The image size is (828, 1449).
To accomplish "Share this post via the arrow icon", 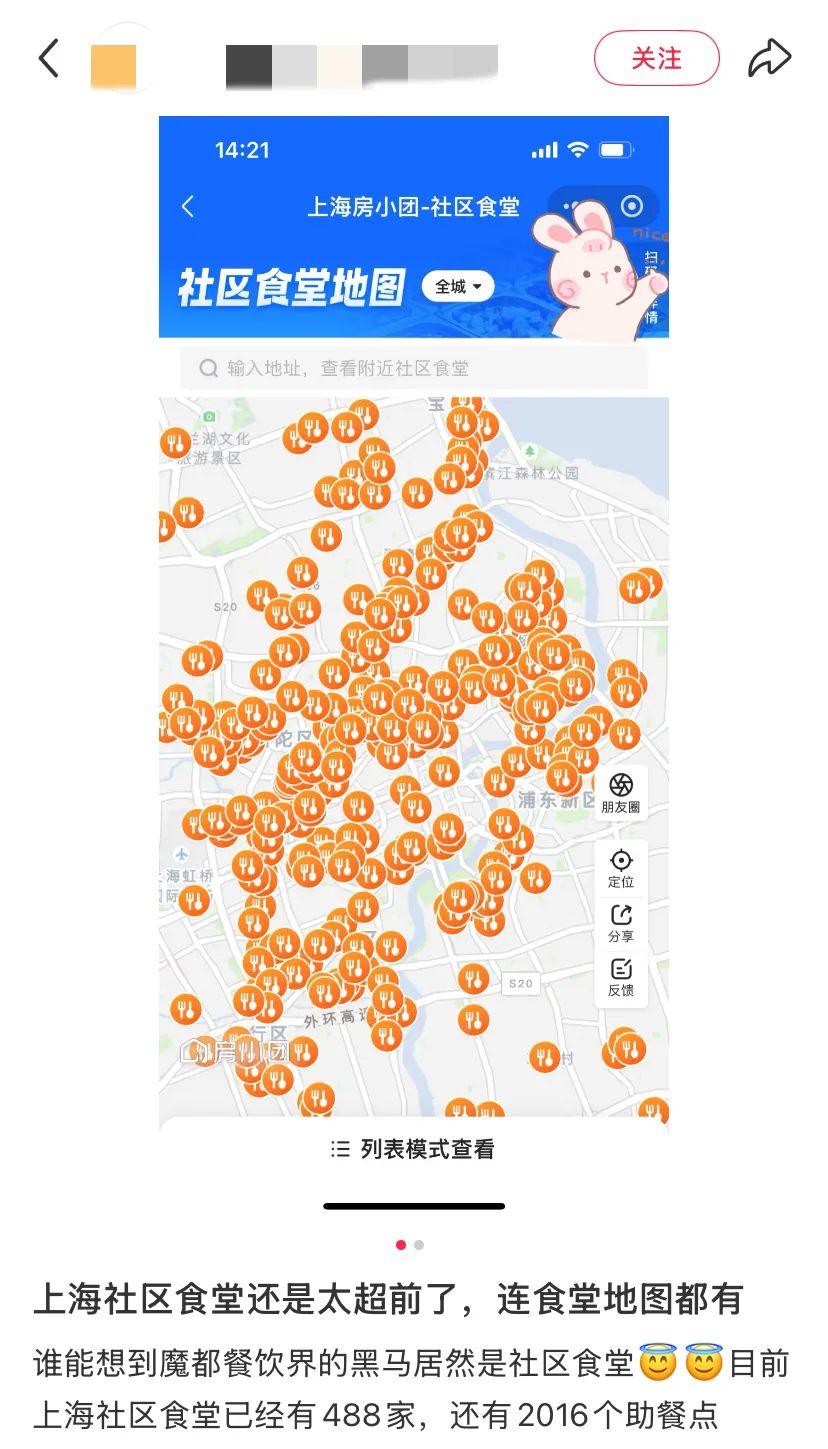I will pos(769,58).
